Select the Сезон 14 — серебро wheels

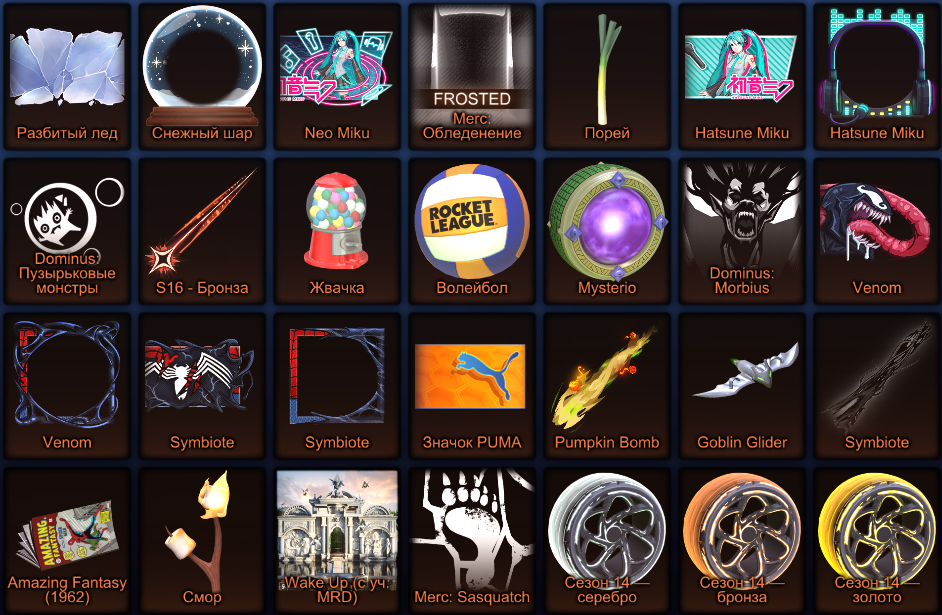(x=607, y=540)
